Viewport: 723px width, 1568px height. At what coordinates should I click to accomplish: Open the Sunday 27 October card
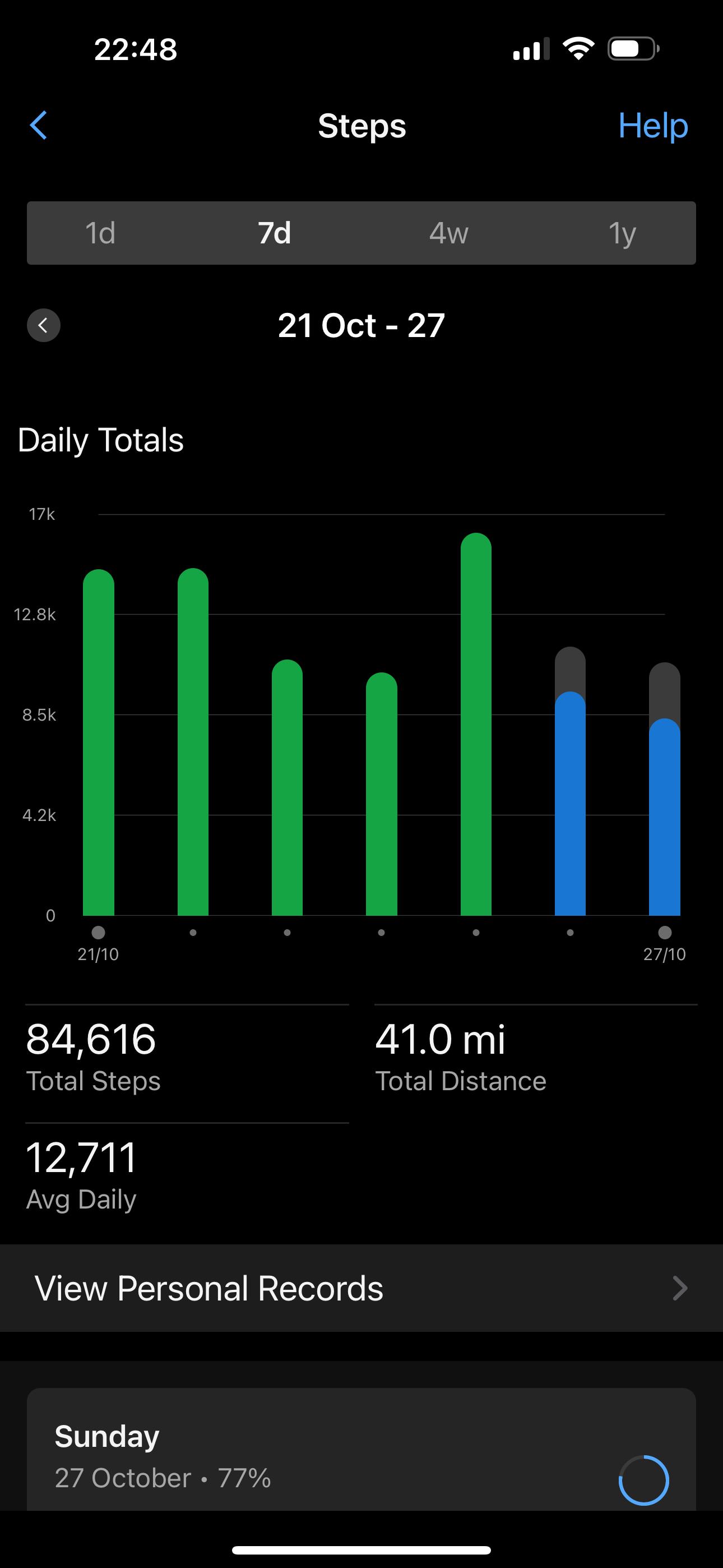click(x=361, y=1449)
